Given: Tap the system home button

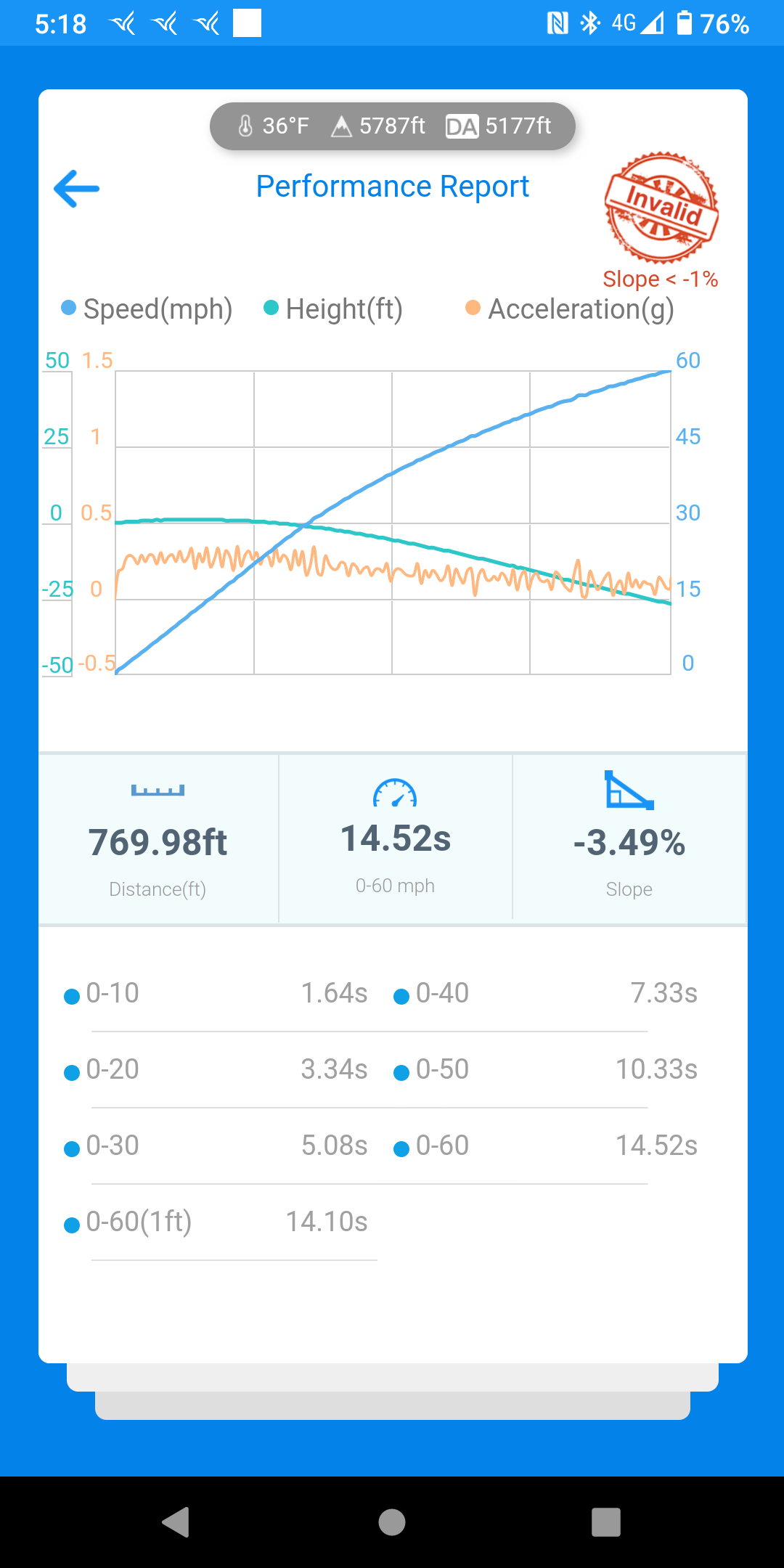Looking at the screenshot, I should click(x=392, y=1522).
